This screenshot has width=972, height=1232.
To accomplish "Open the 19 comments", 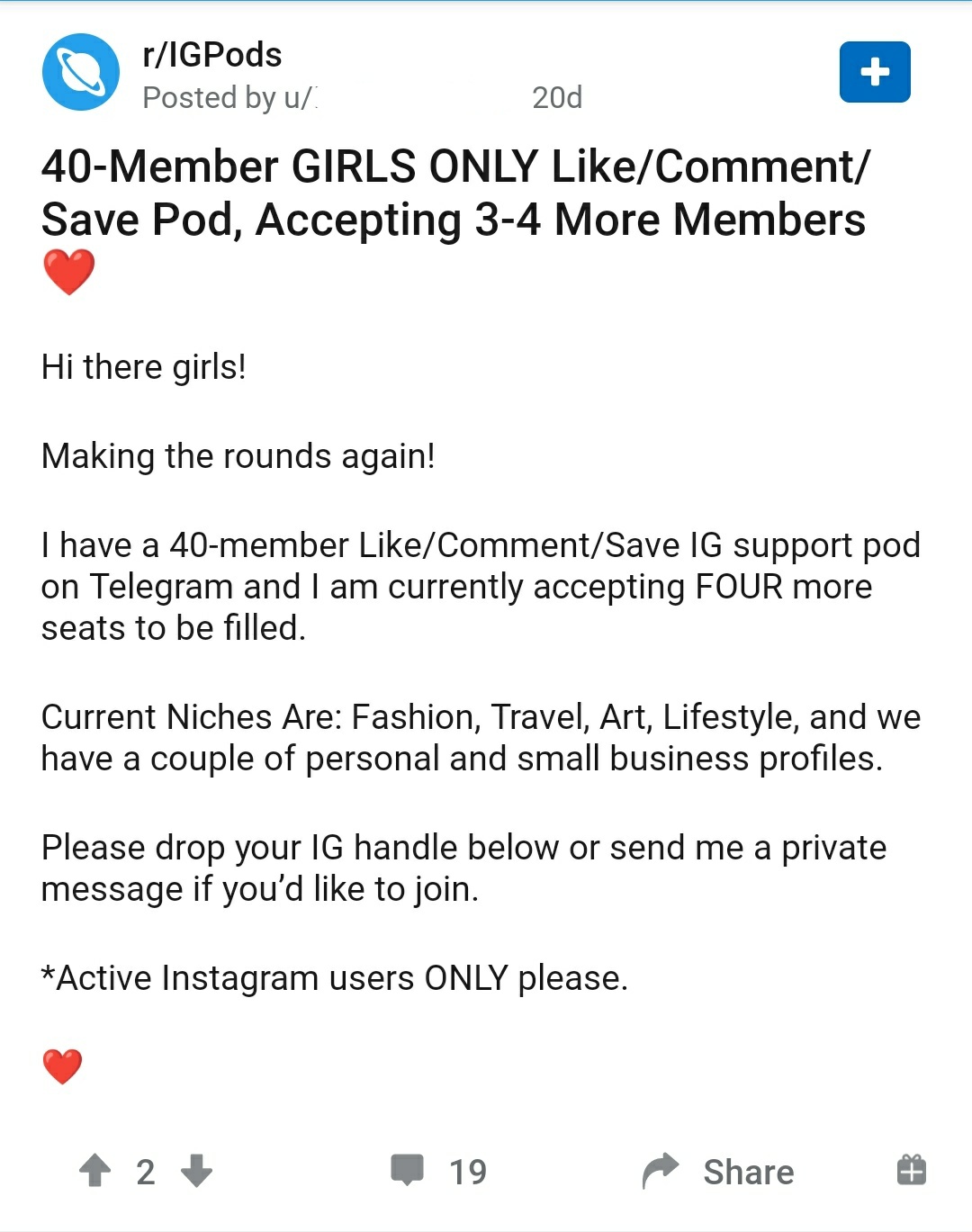I will click(x=439, y=1171).
